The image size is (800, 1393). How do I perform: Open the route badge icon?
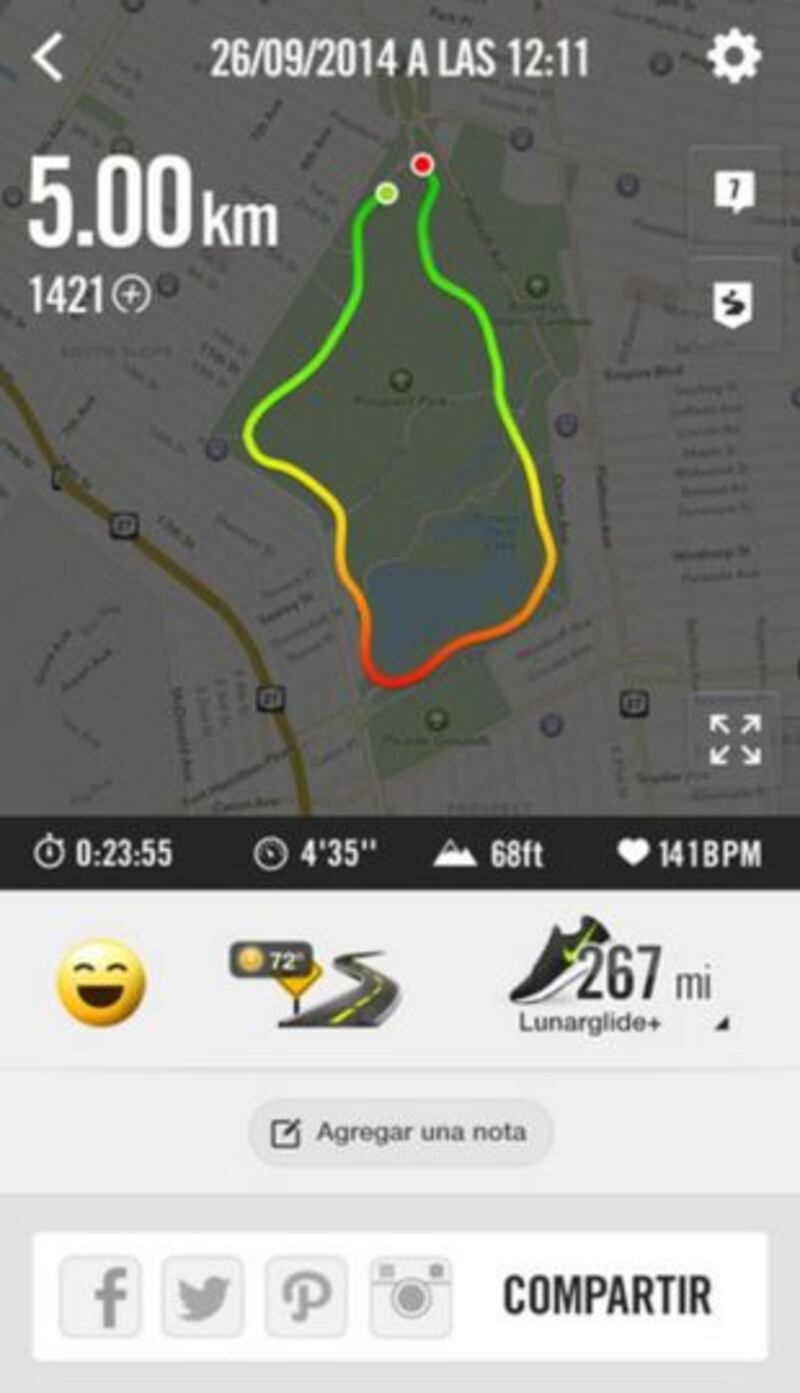click(735, 304)
